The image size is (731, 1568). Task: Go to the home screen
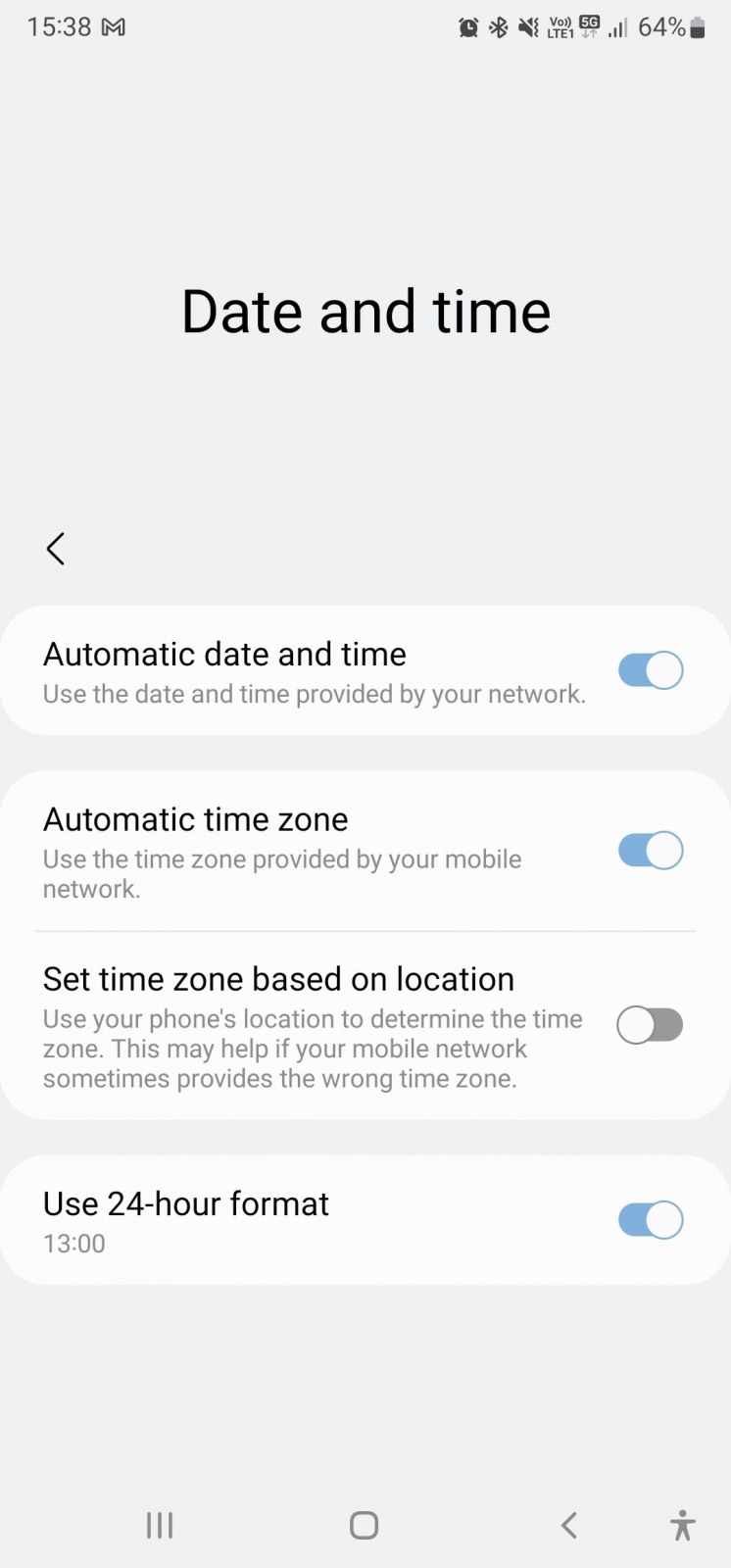(x=365, y=1525)
